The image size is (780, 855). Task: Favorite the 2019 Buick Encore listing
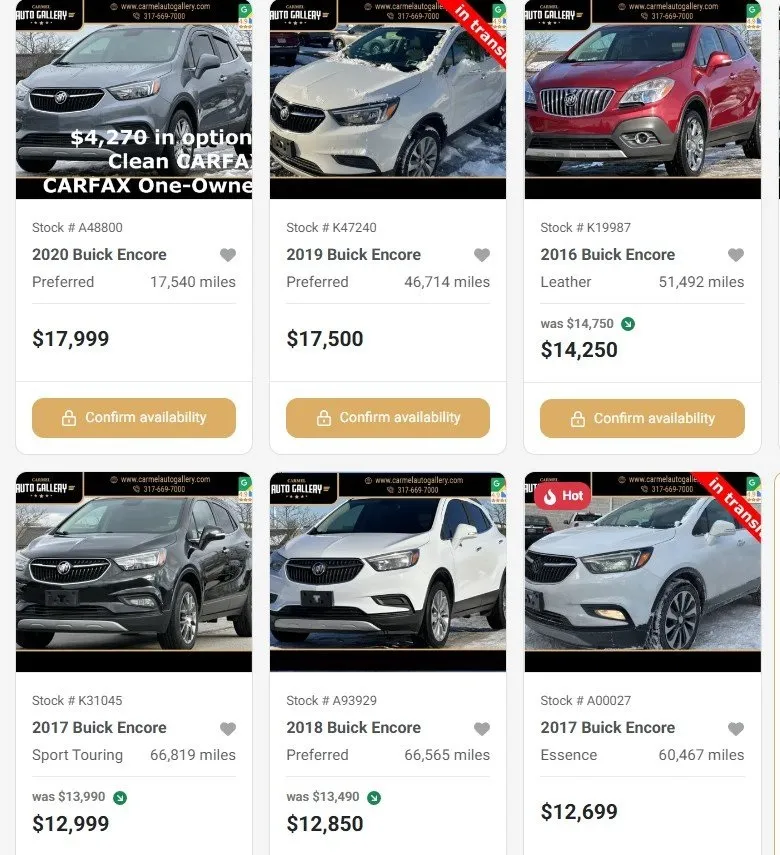click(x=482, y=255)
